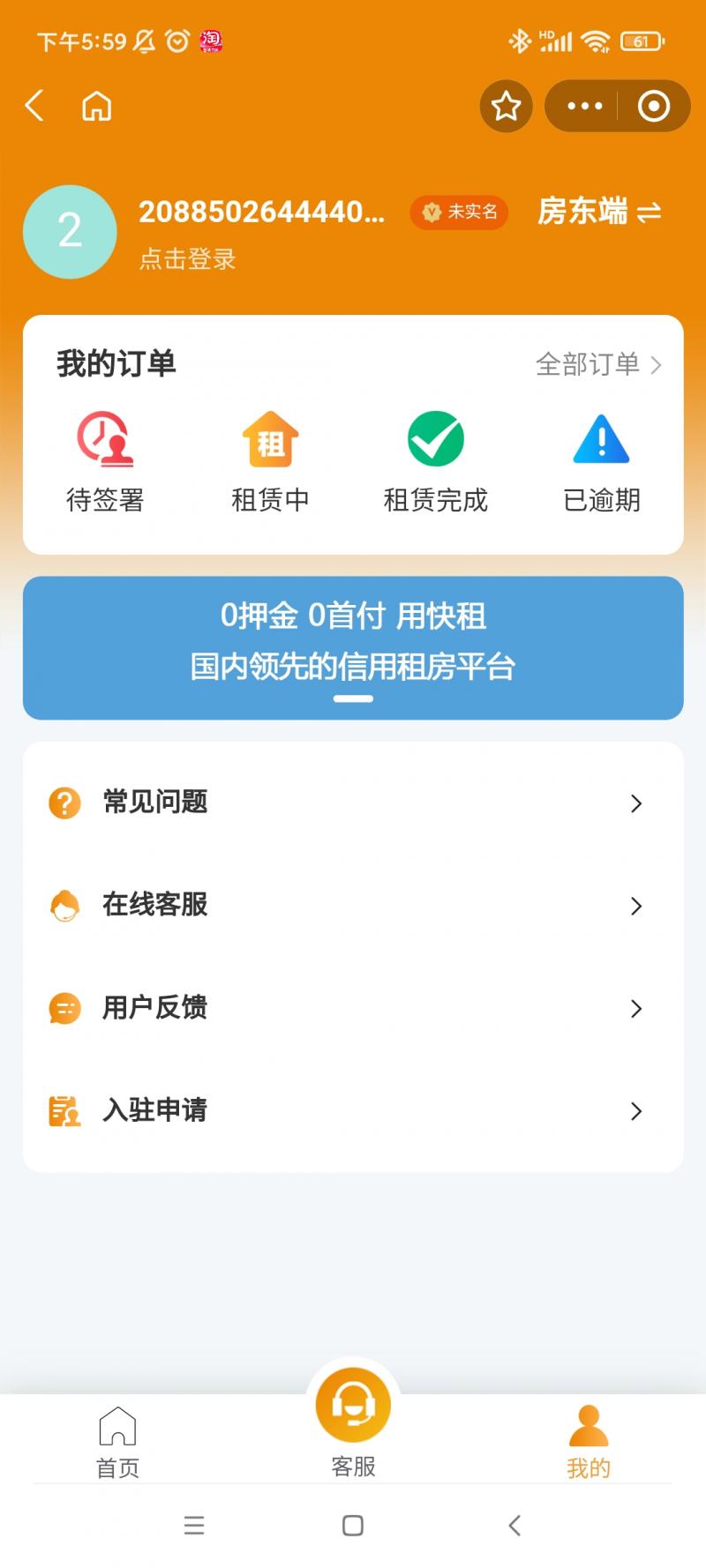Screen dimensions: 706x1568
Task: Open 用户反馈 feedback row
Action: tap(353, 1007)
